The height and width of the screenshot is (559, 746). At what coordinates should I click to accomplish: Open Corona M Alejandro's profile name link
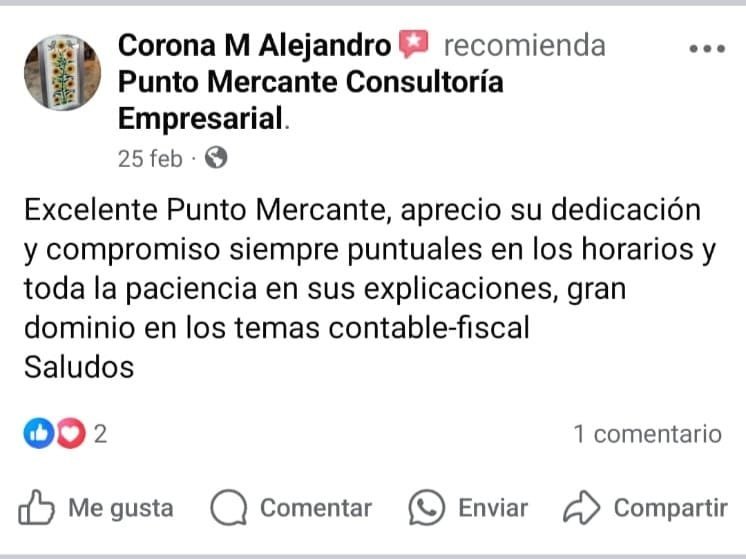[254, 45]
